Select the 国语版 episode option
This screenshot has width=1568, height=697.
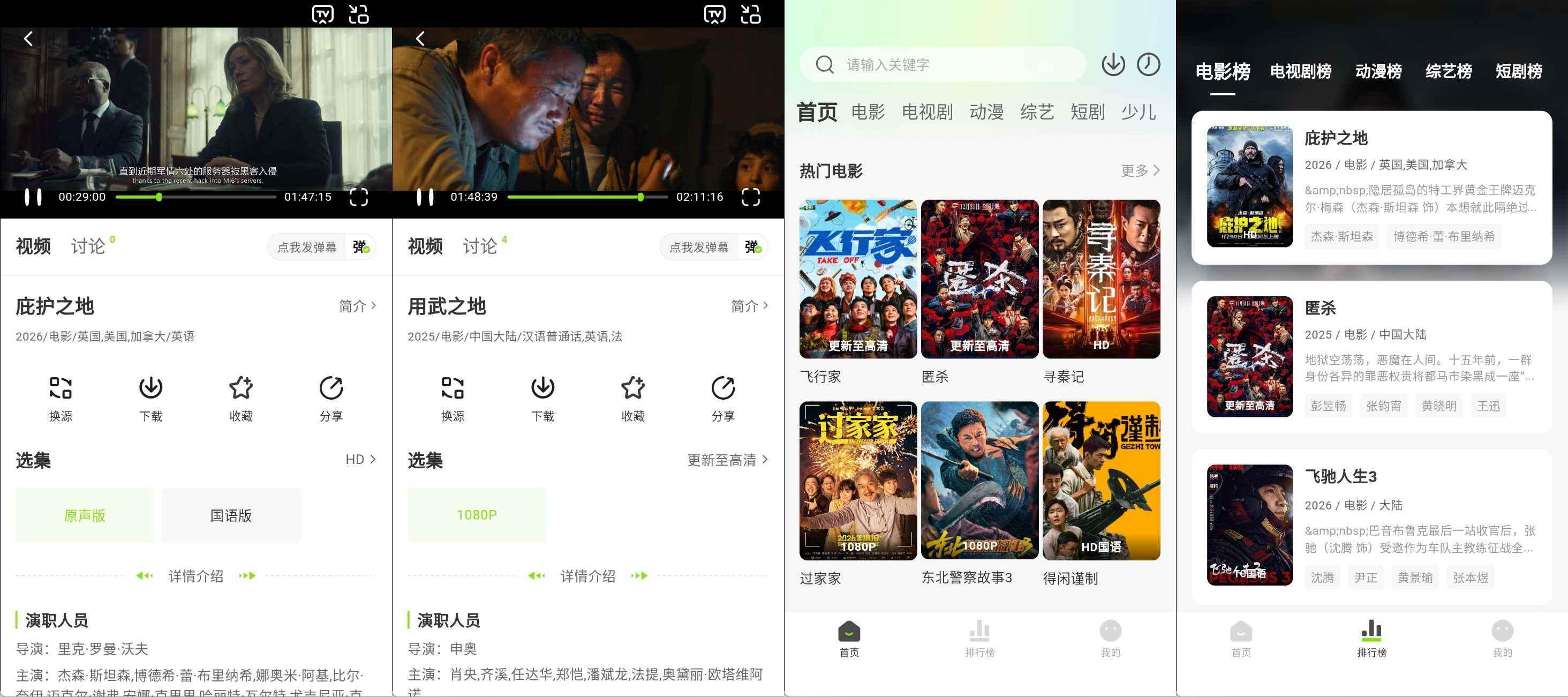tap(231, 515)
